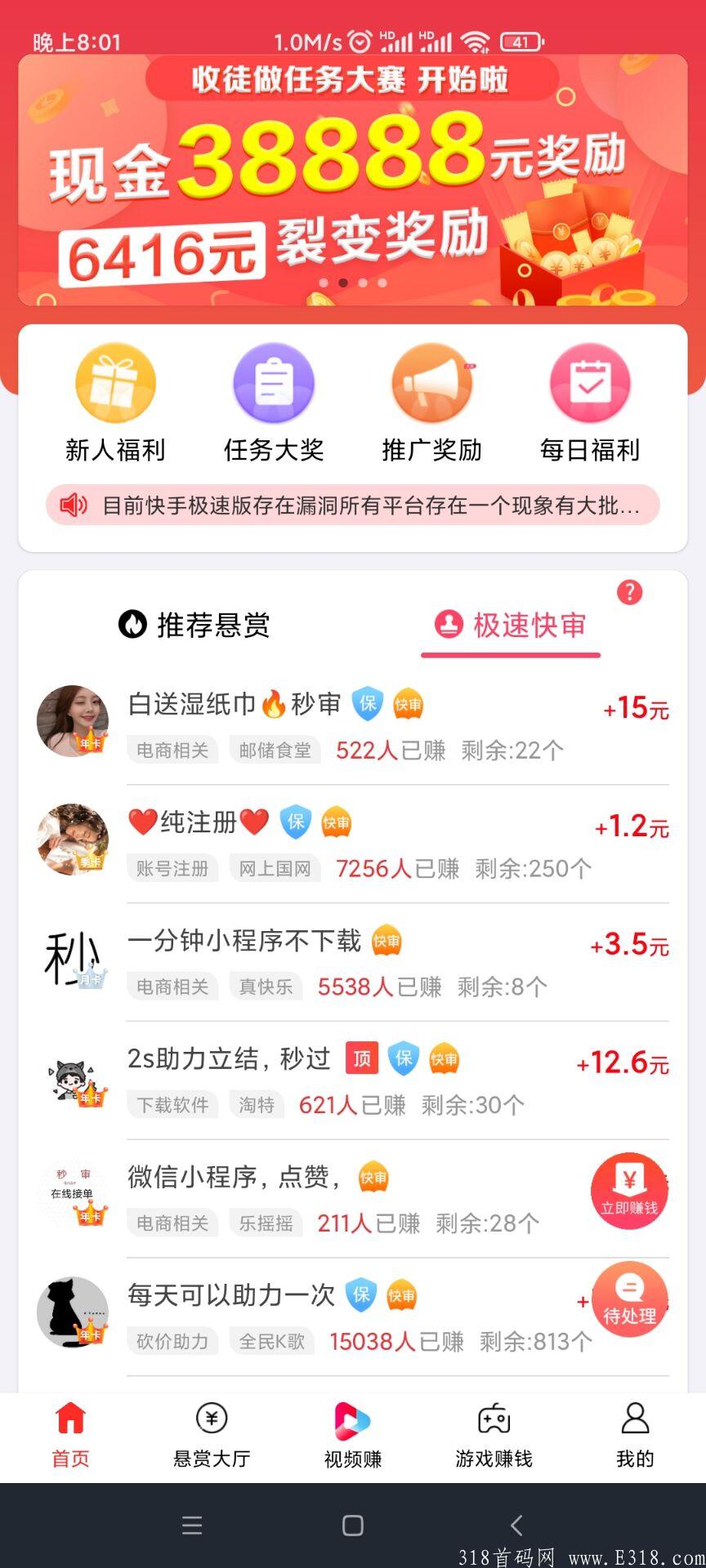The width and height of the screenshot is (706, 1568).
Task: Open the 每日福利 calendar icon
Action: pyautogui.click(x=591, y=384)
